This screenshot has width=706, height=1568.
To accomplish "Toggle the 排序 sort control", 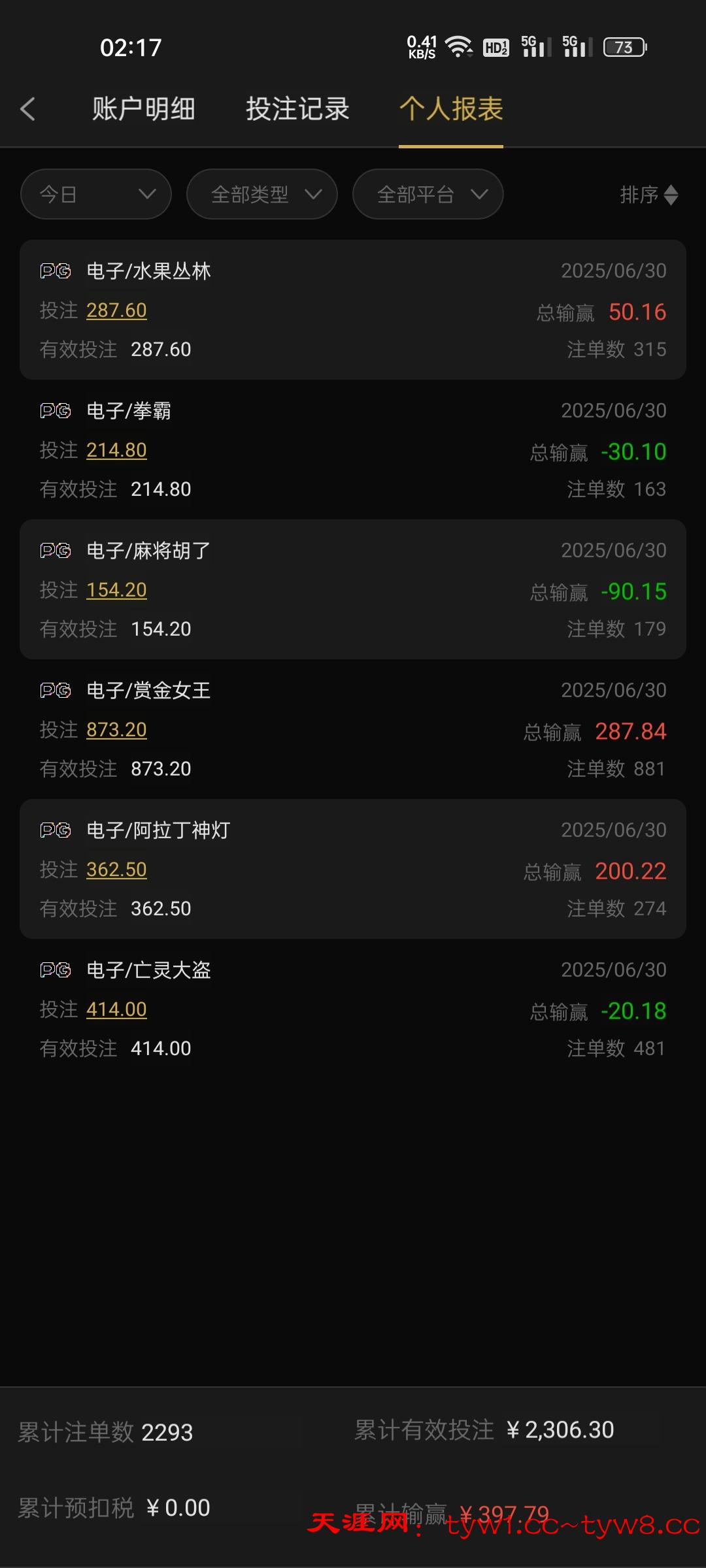I will point(649,195).
